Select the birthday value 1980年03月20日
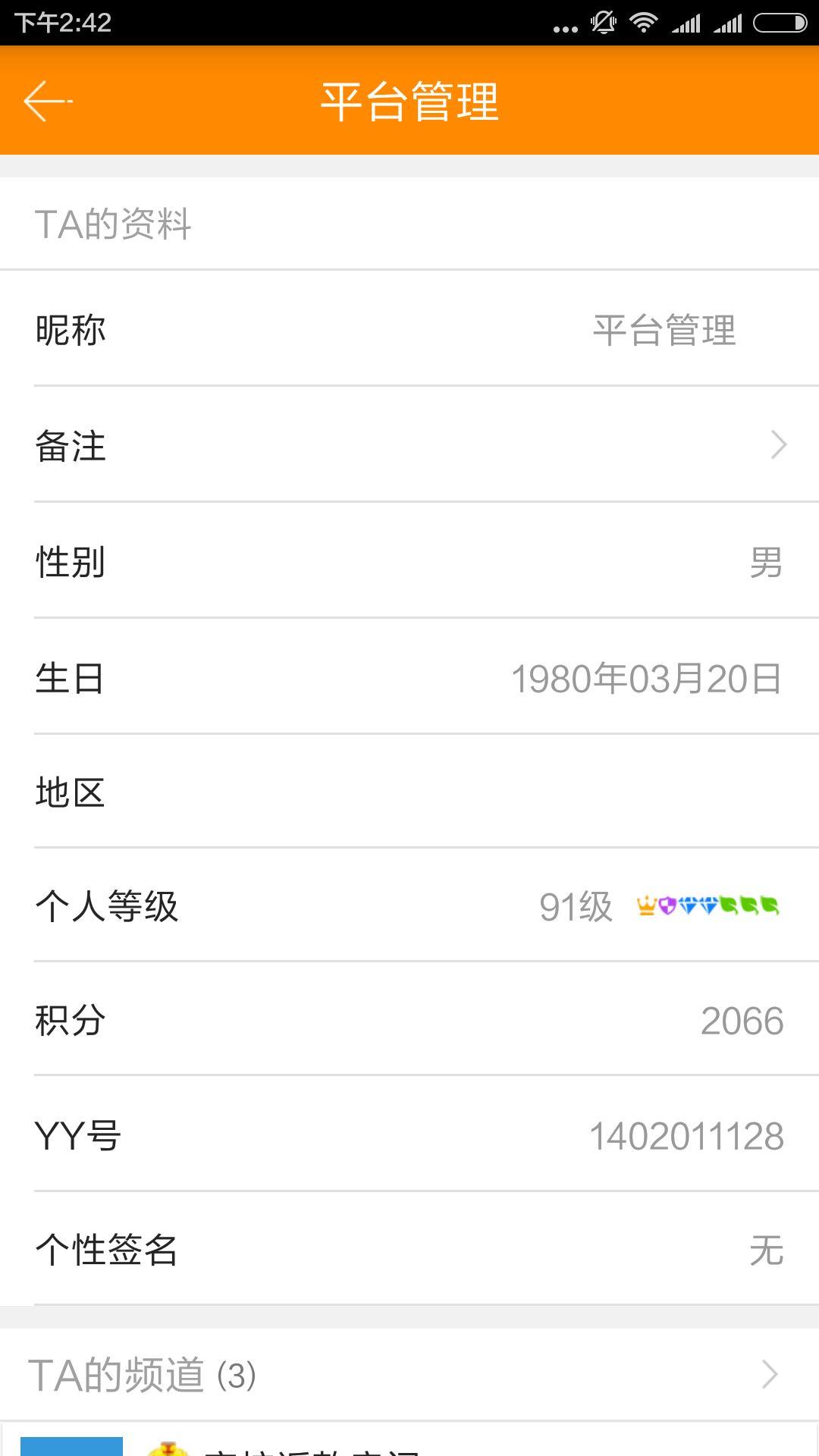Image resolution: width=819 pixels, height=1456 pixels. [646, 678]
